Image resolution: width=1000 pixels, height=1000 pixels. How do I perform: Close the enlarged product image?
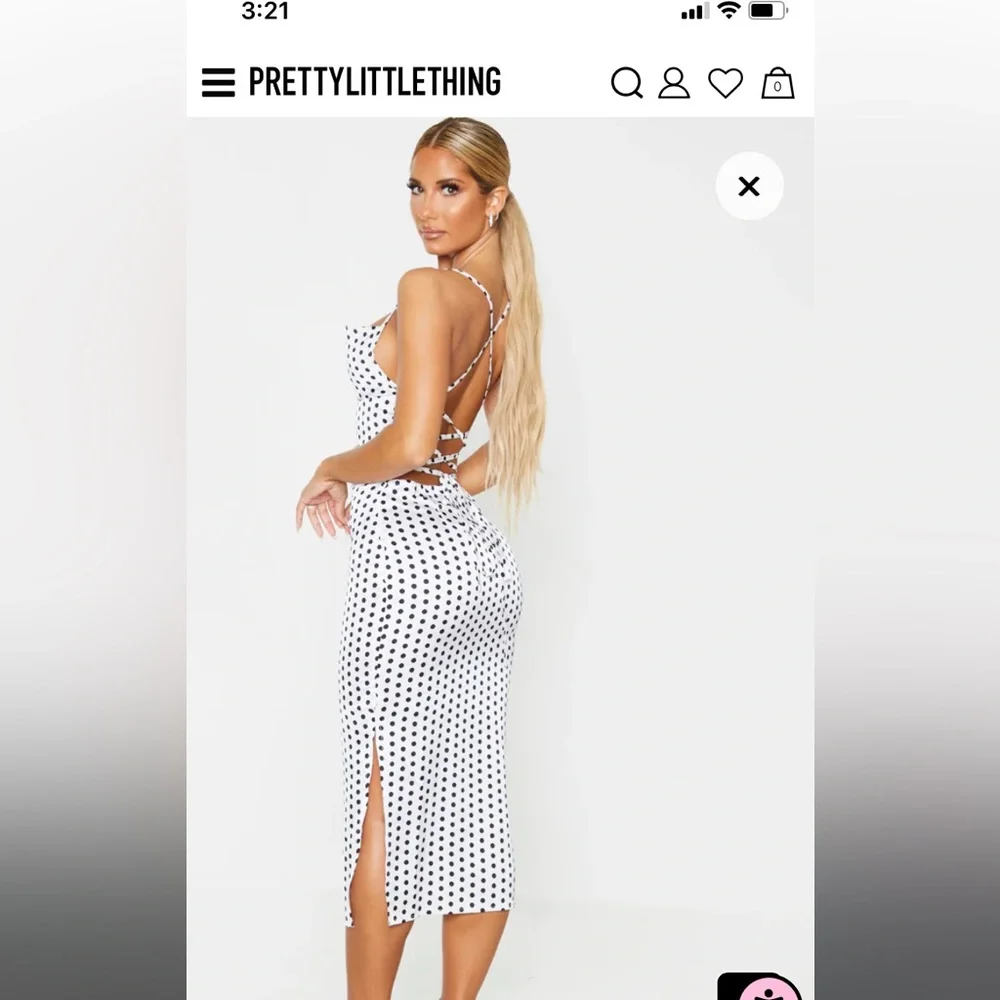coord(749,186)
